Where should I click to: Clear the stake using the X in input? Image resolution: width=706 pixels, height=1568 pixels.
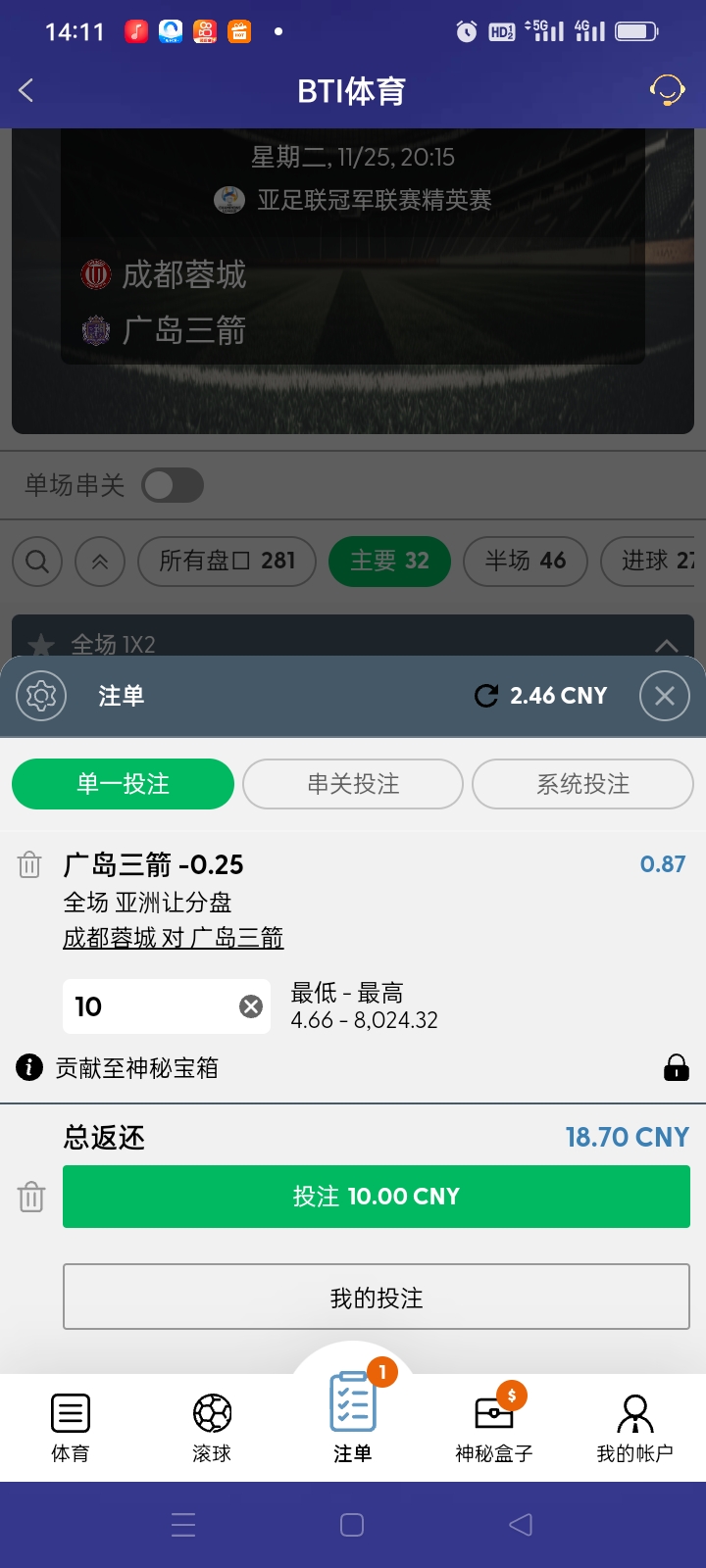pyautogui.click(x=250, y=1005)
